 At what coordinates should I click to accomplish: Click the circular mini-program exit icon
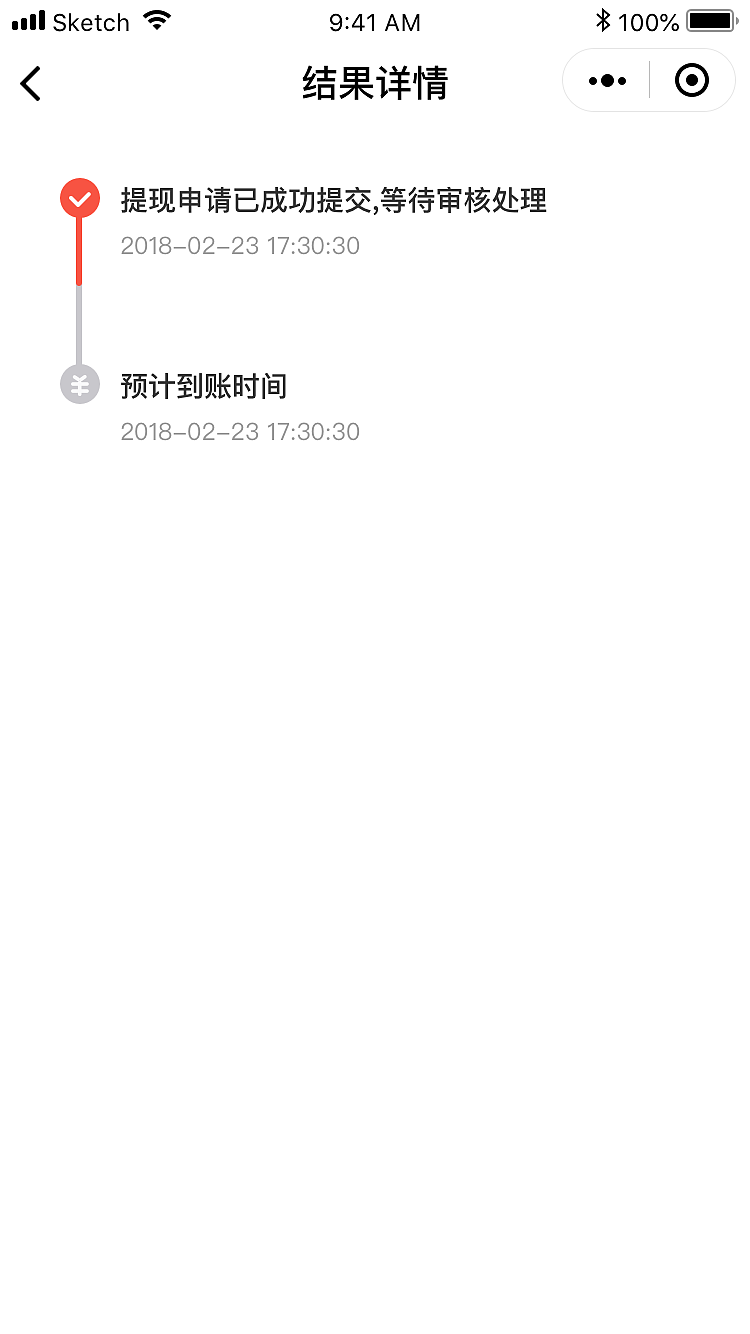(x=691, y=80)
